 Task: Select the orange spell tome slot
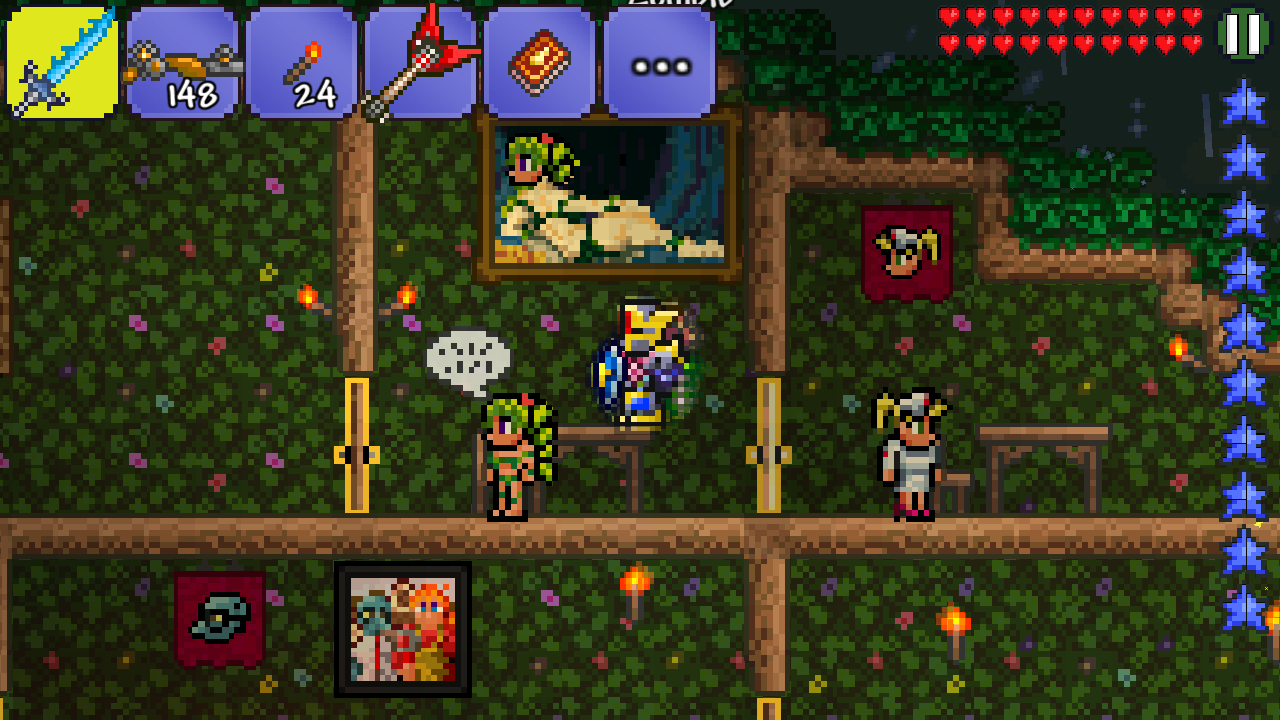point(539,62)
